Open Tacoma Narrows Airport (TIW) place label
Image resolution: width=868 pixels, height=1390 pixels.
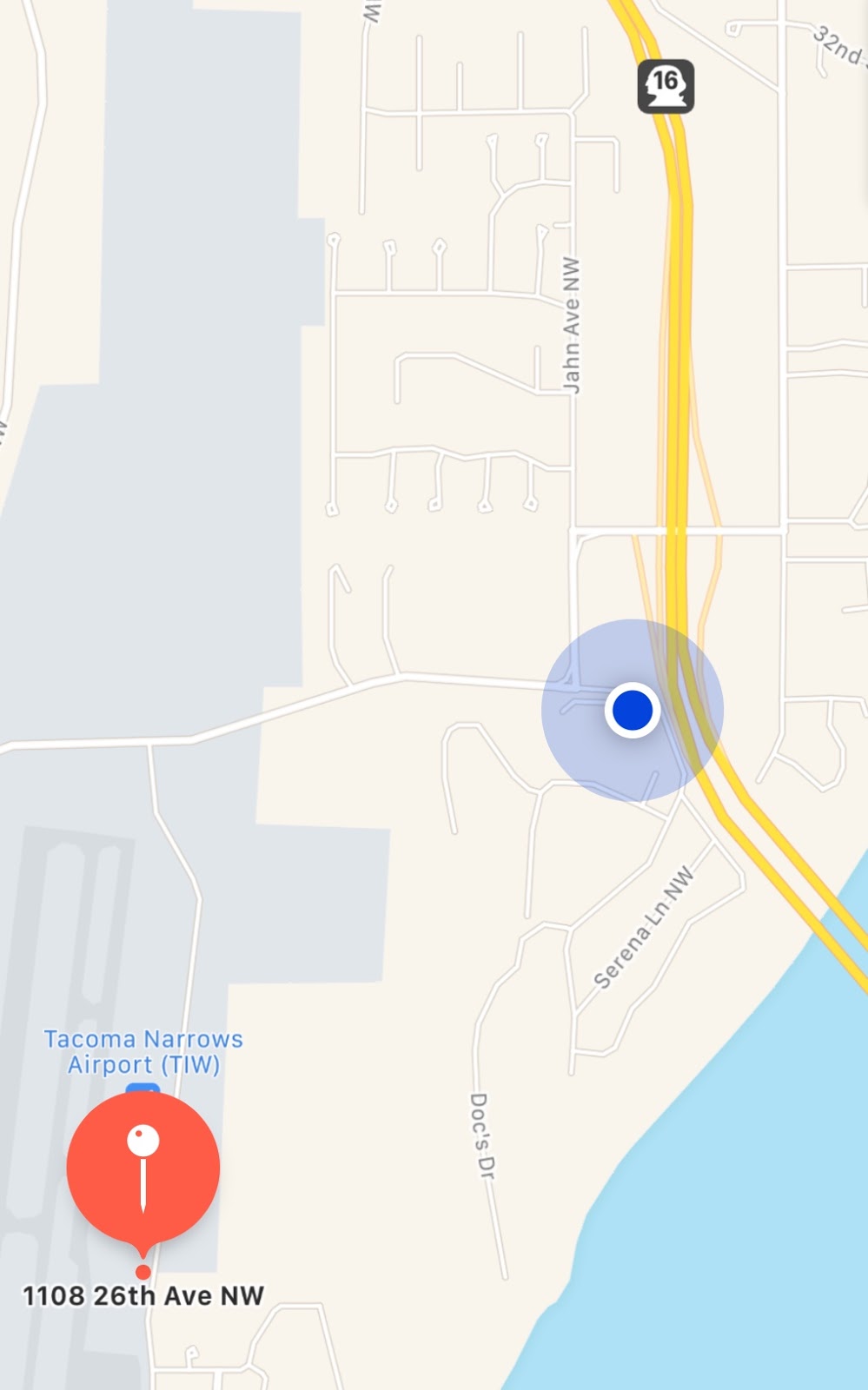click(x=143, y=1051)
